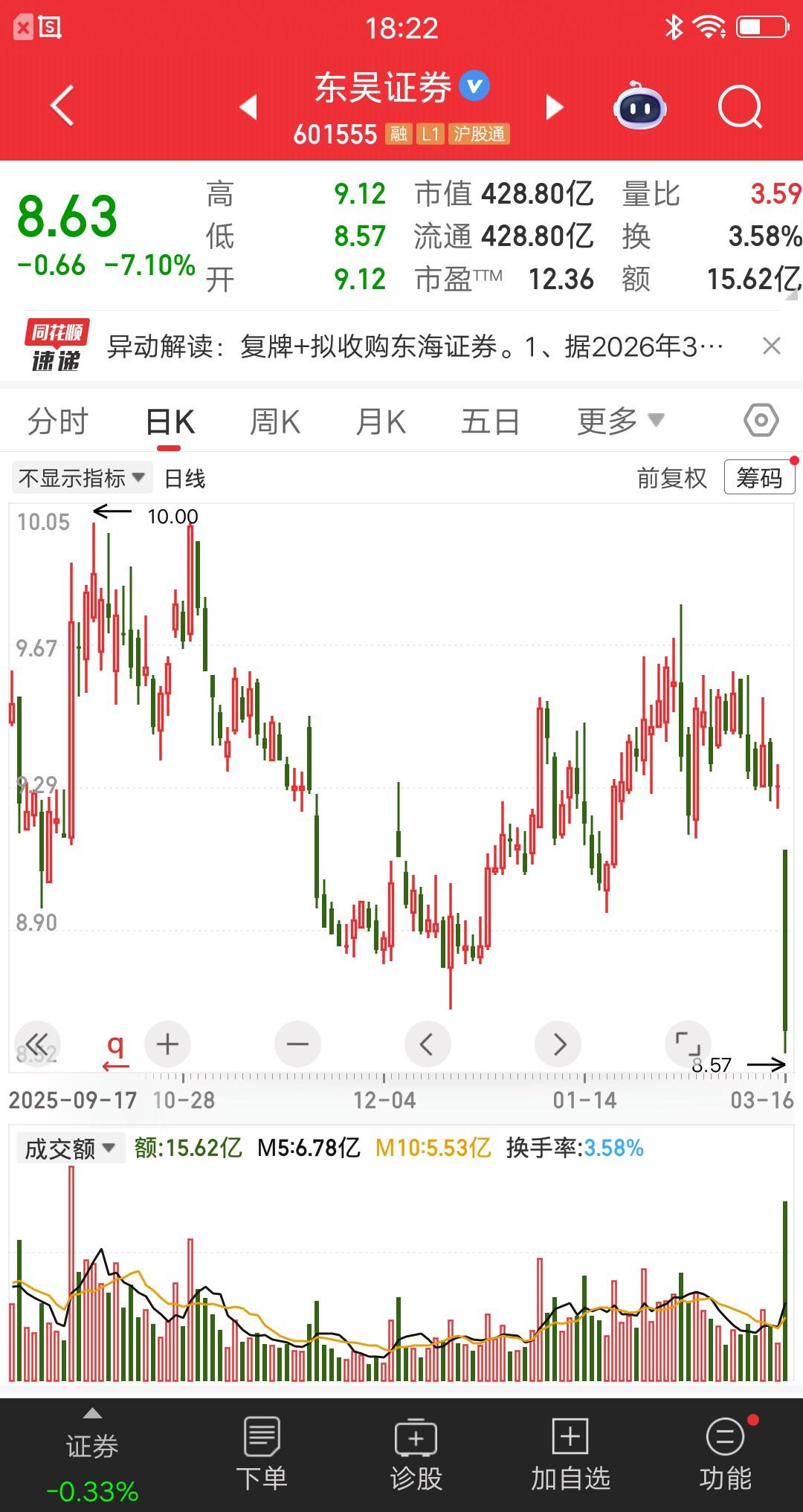Zoom in the K-line chart with plus icon

(167, 1044)
